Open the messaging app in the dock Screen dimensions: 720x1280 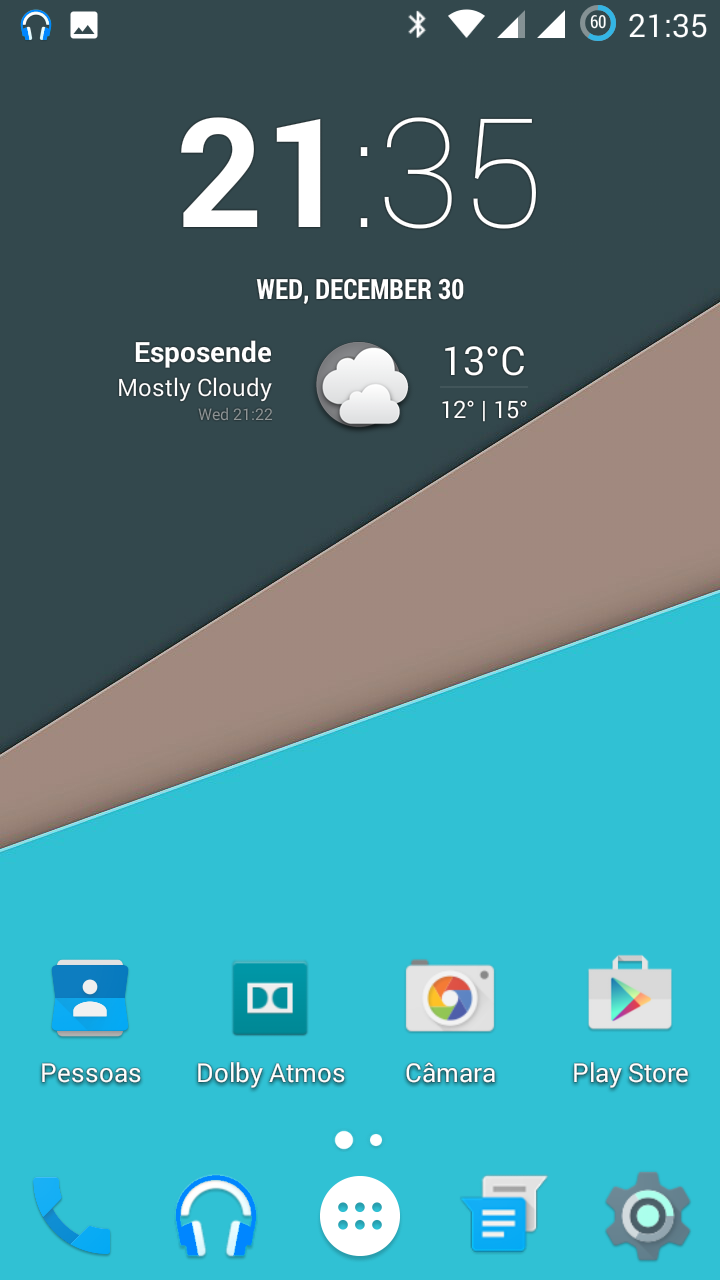[503, 1216]
